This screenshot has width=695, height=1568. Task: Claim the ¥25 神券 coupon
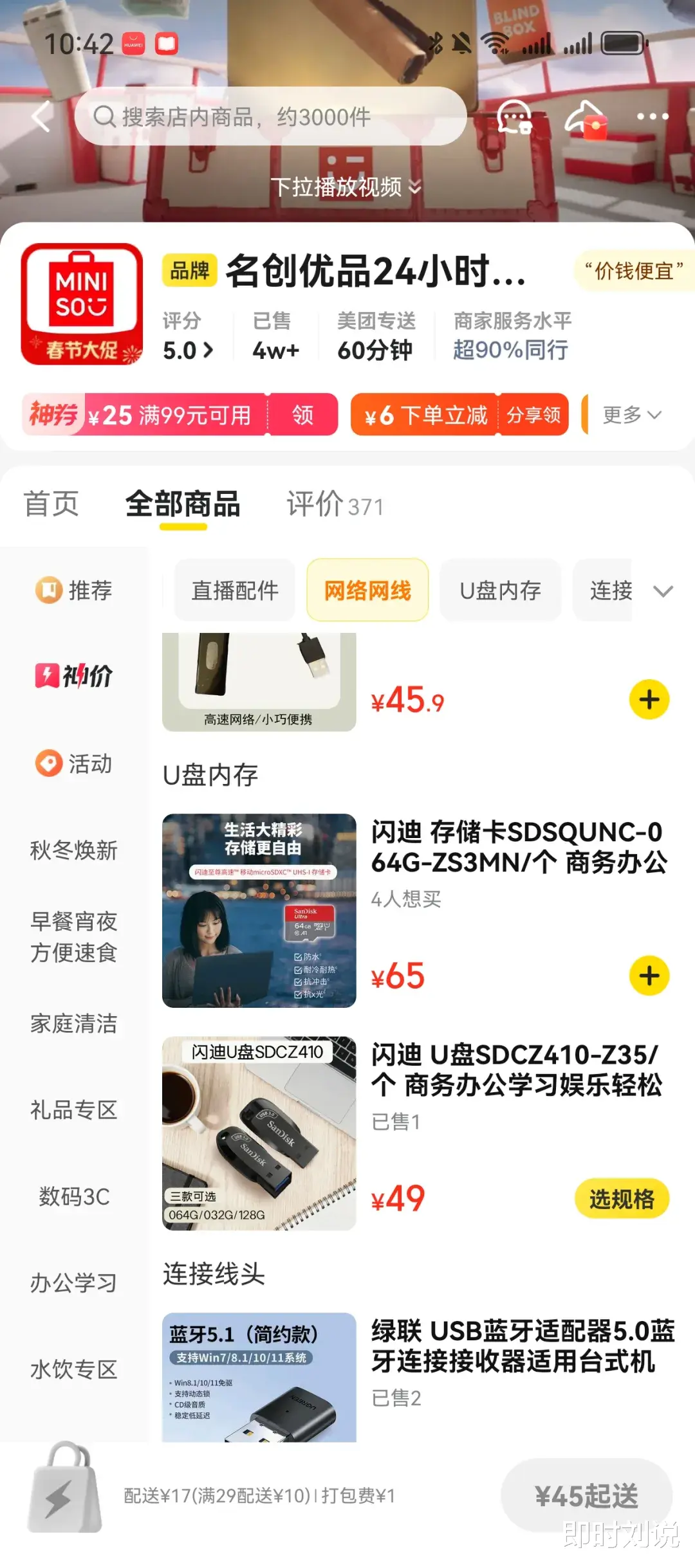coord(302,415)
